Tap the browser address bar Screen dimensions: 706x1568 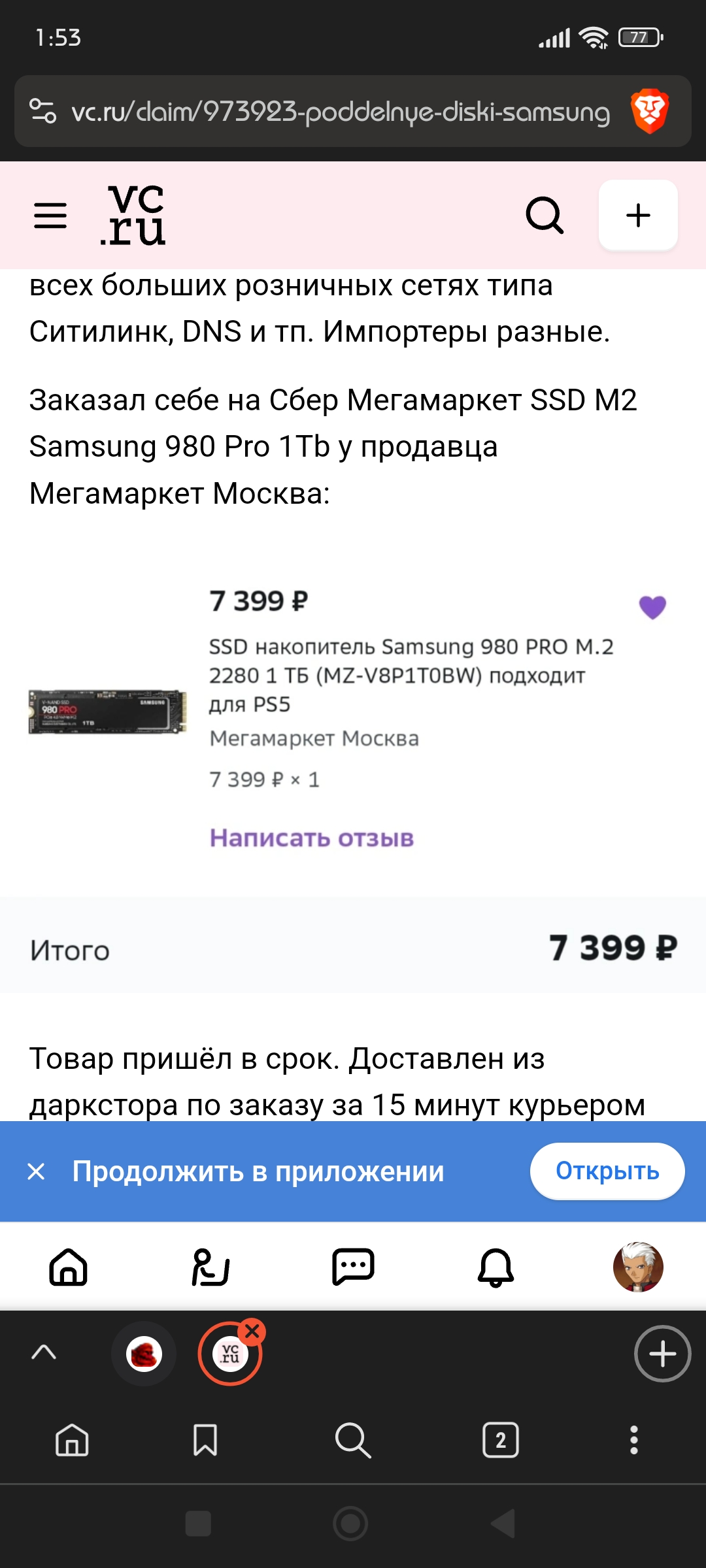pos(340,112)
